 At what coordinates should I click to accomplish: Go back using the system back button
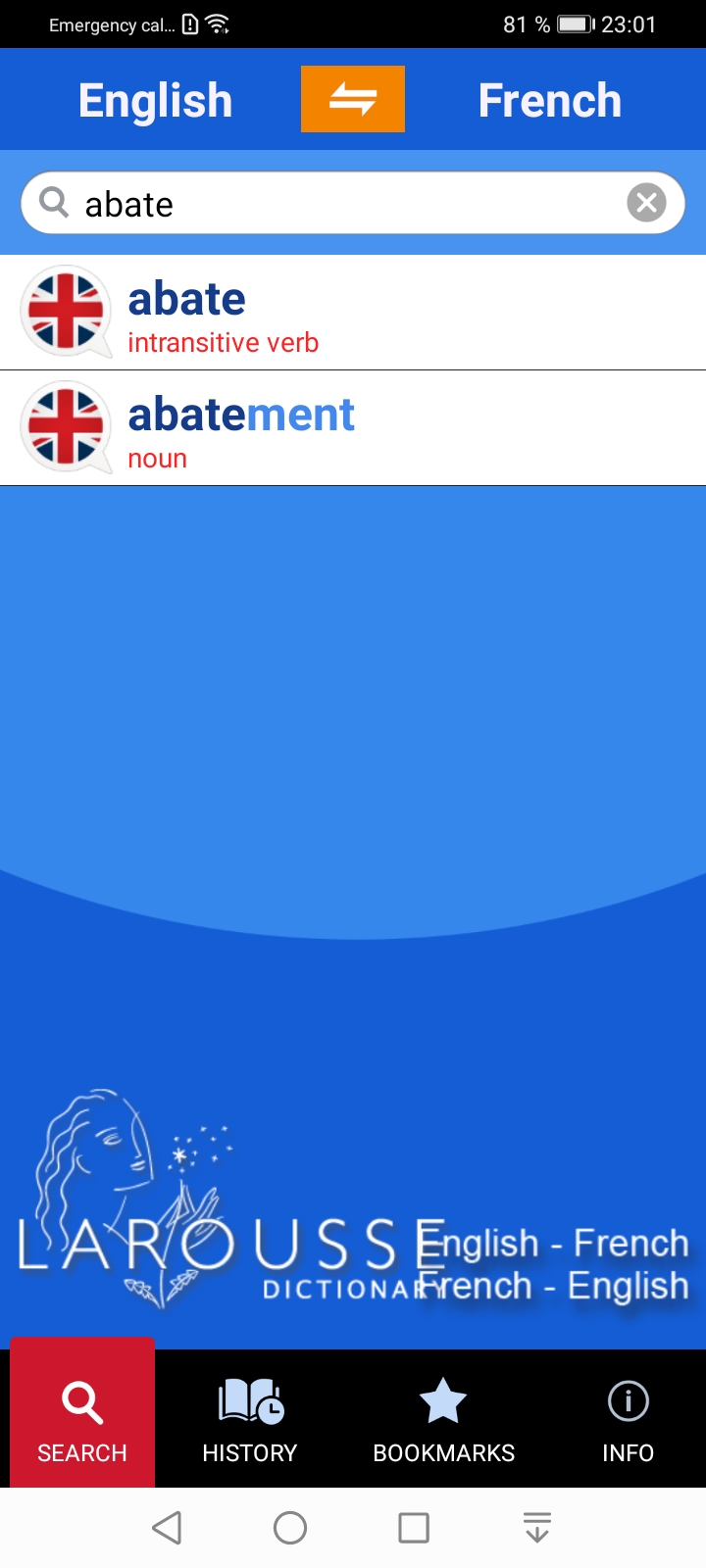point(168,1528)
